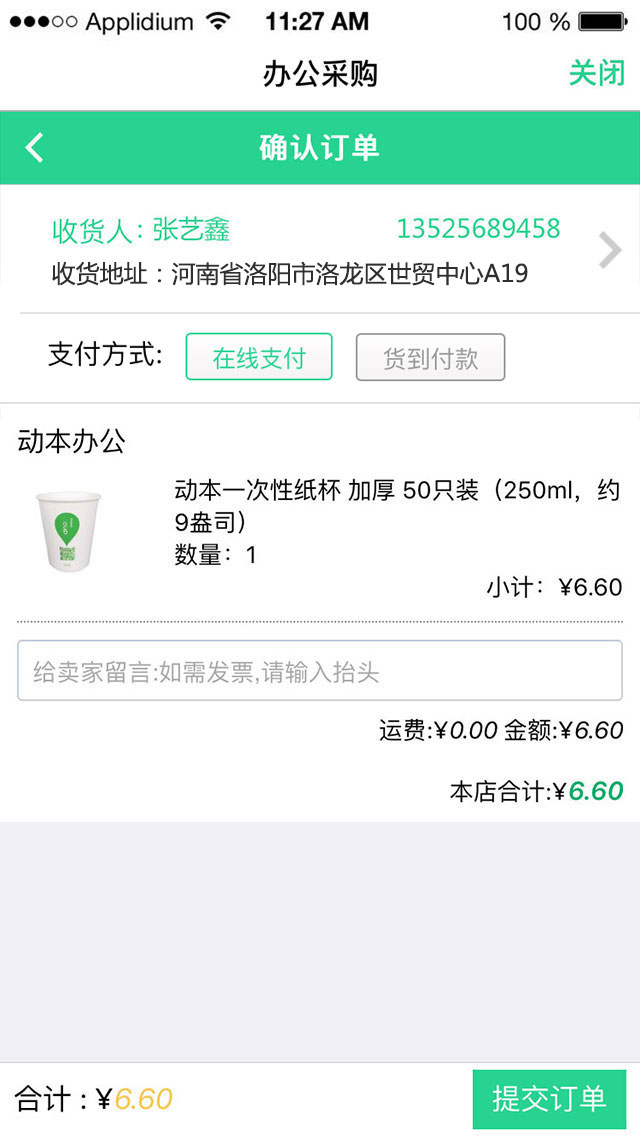Open the recipient address row for 张艺鑫
The width and height of the screenshot is (640, 1136).
point(320,249)
